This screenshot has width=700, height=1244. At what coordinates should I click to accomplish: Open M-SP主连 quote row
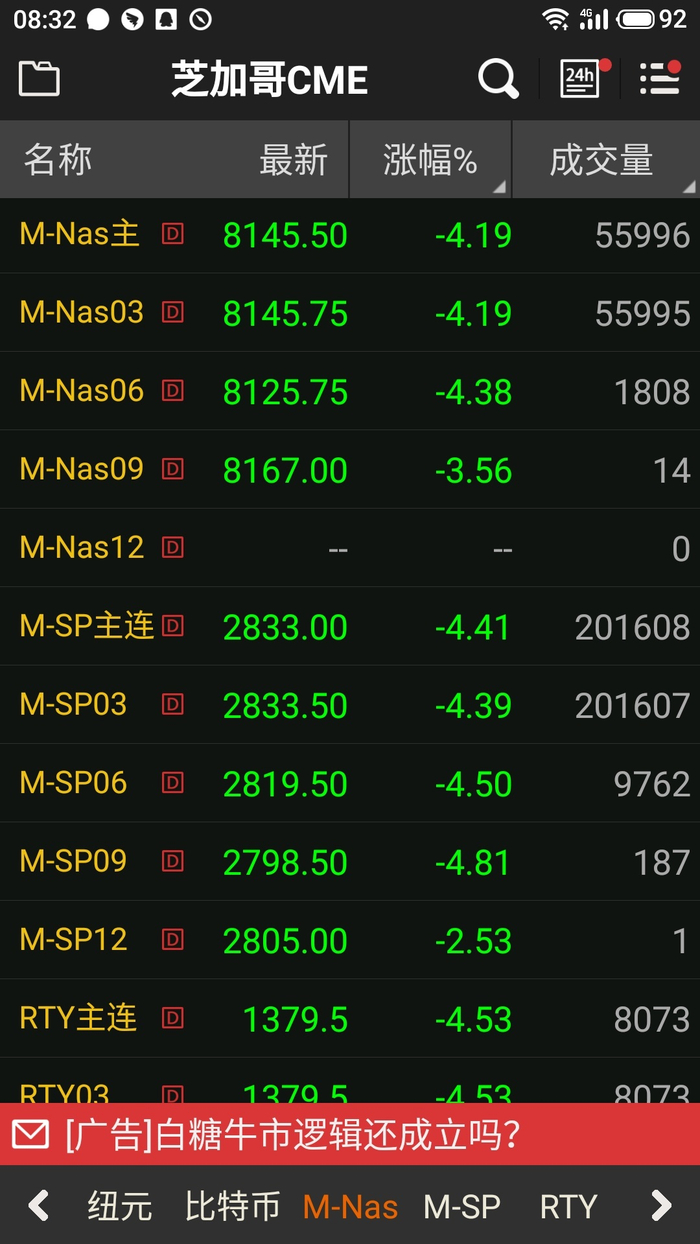coord(350,627)
